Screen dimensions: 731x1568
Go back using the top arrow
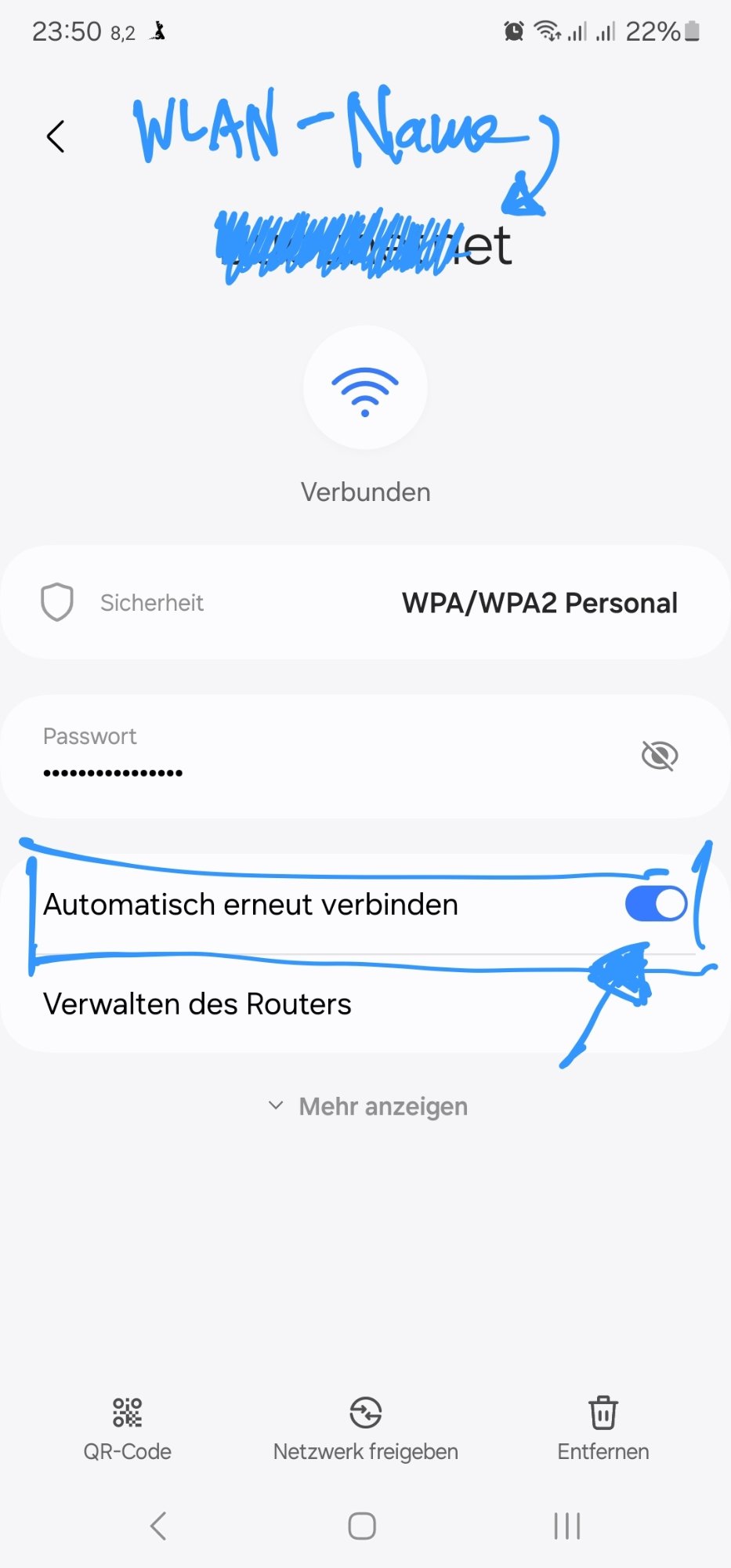pos(55,136)
